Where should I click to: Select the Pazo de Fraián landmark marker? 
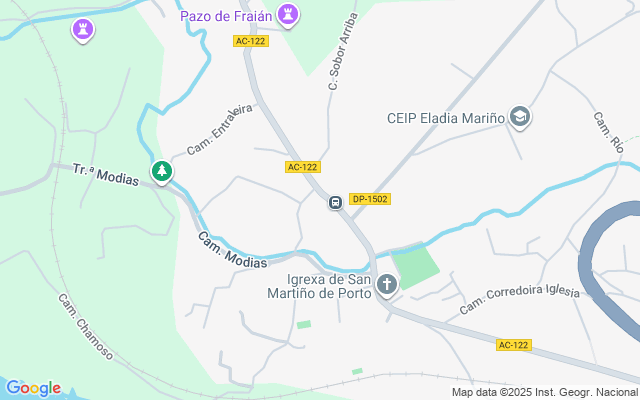289,15
